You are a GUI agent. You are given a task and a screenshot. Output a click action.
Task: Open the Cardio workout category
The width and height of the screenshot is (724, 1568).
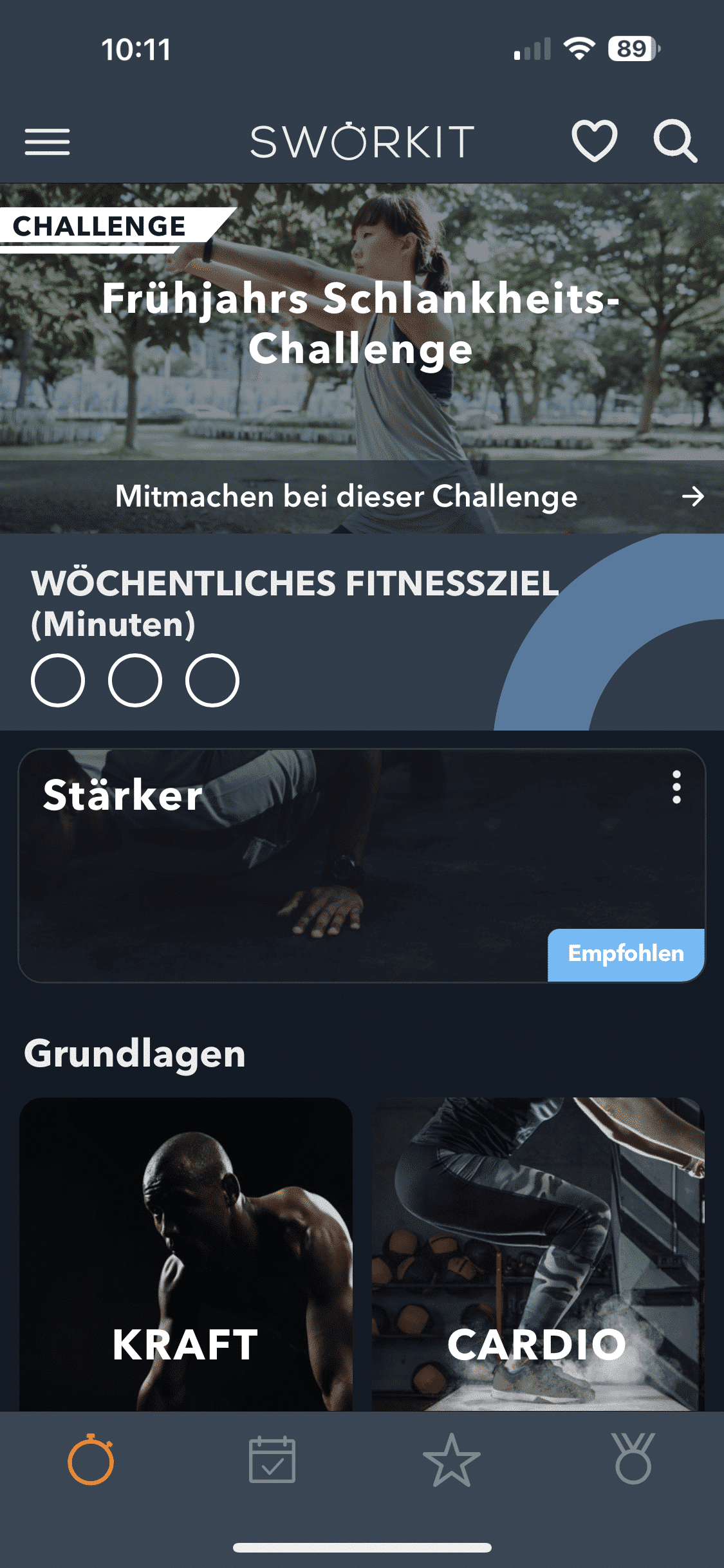point(538,1254)
